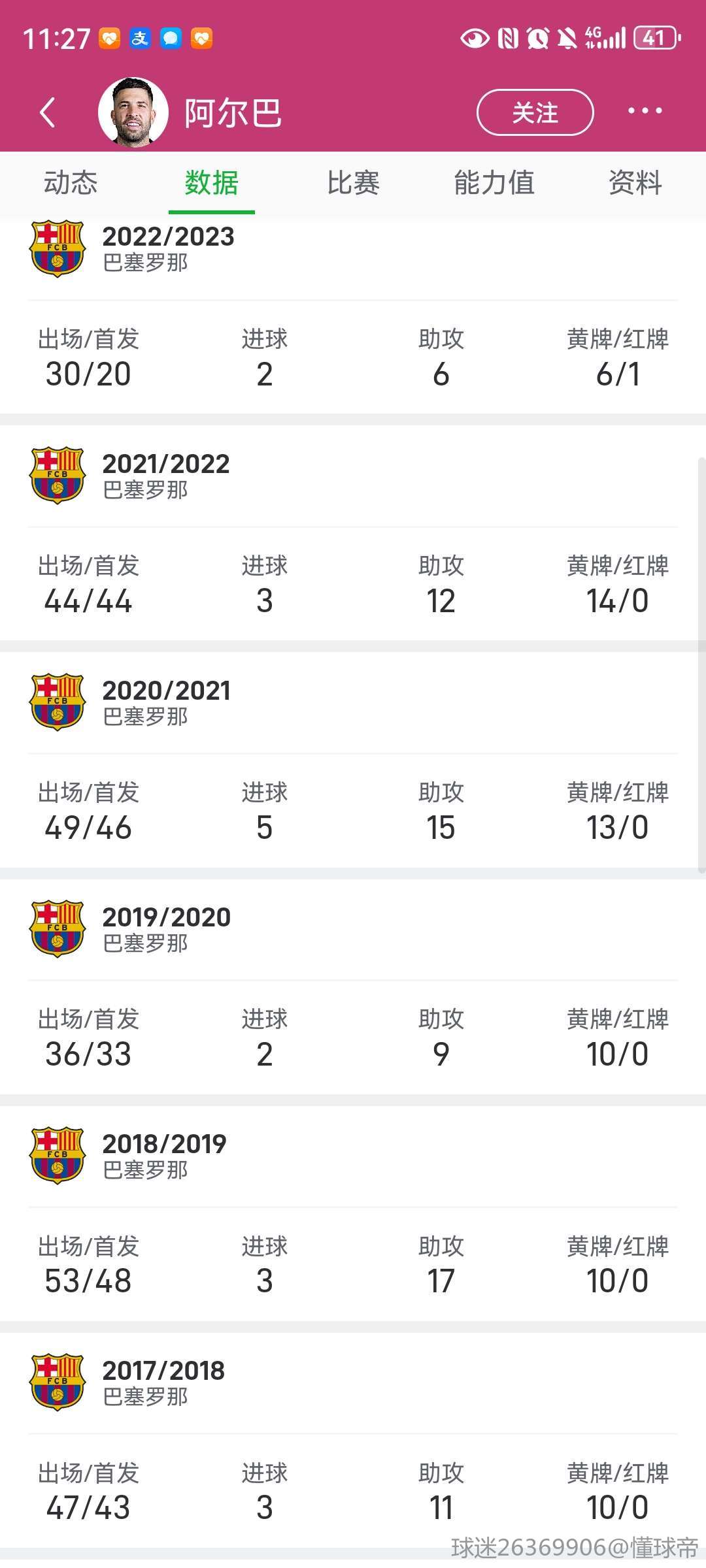Go back using the header arrow
This screenshot has width=706, height=1568.
coord(48,112)
